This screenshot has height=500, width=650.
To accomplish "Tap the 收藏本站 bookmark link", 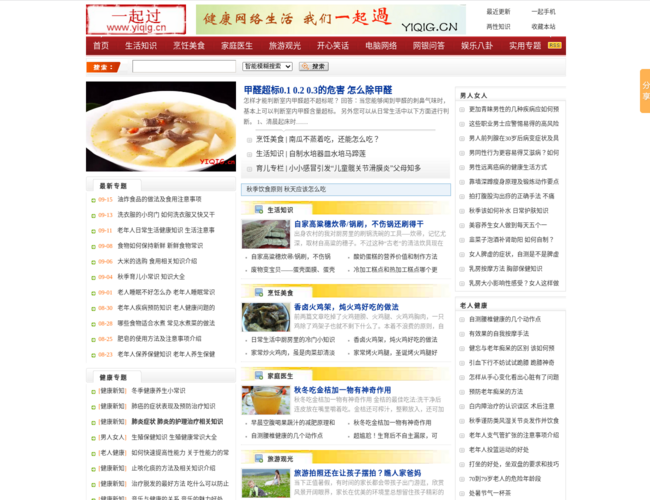I will coord(544,27).
